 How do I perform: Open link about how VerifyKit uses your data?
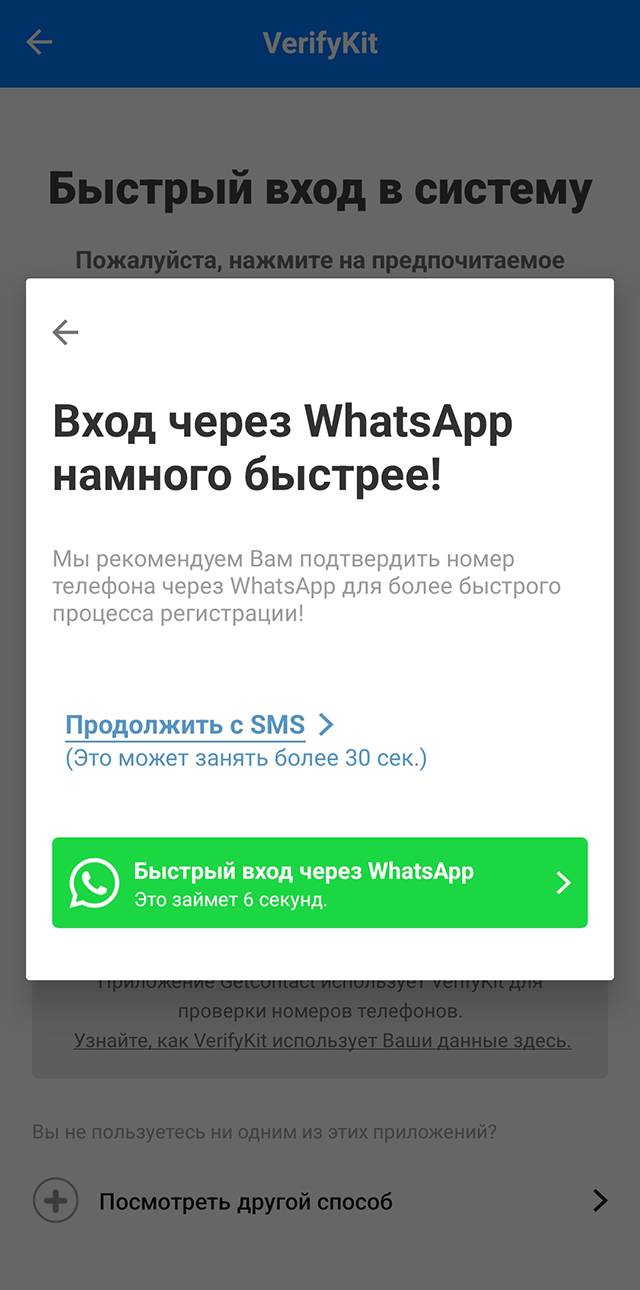click(x=322, y=1041)
